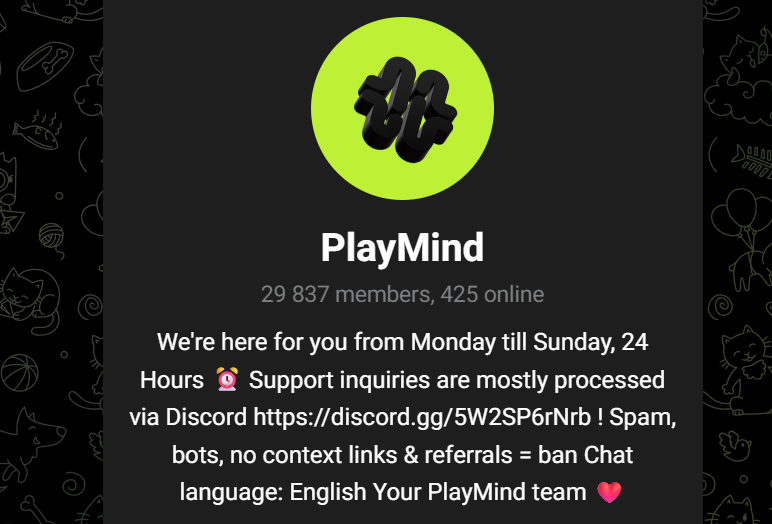This screenshot has height=524, width=772.
Task: Open the Discord invite link in the description
Action: coord(421,418)
